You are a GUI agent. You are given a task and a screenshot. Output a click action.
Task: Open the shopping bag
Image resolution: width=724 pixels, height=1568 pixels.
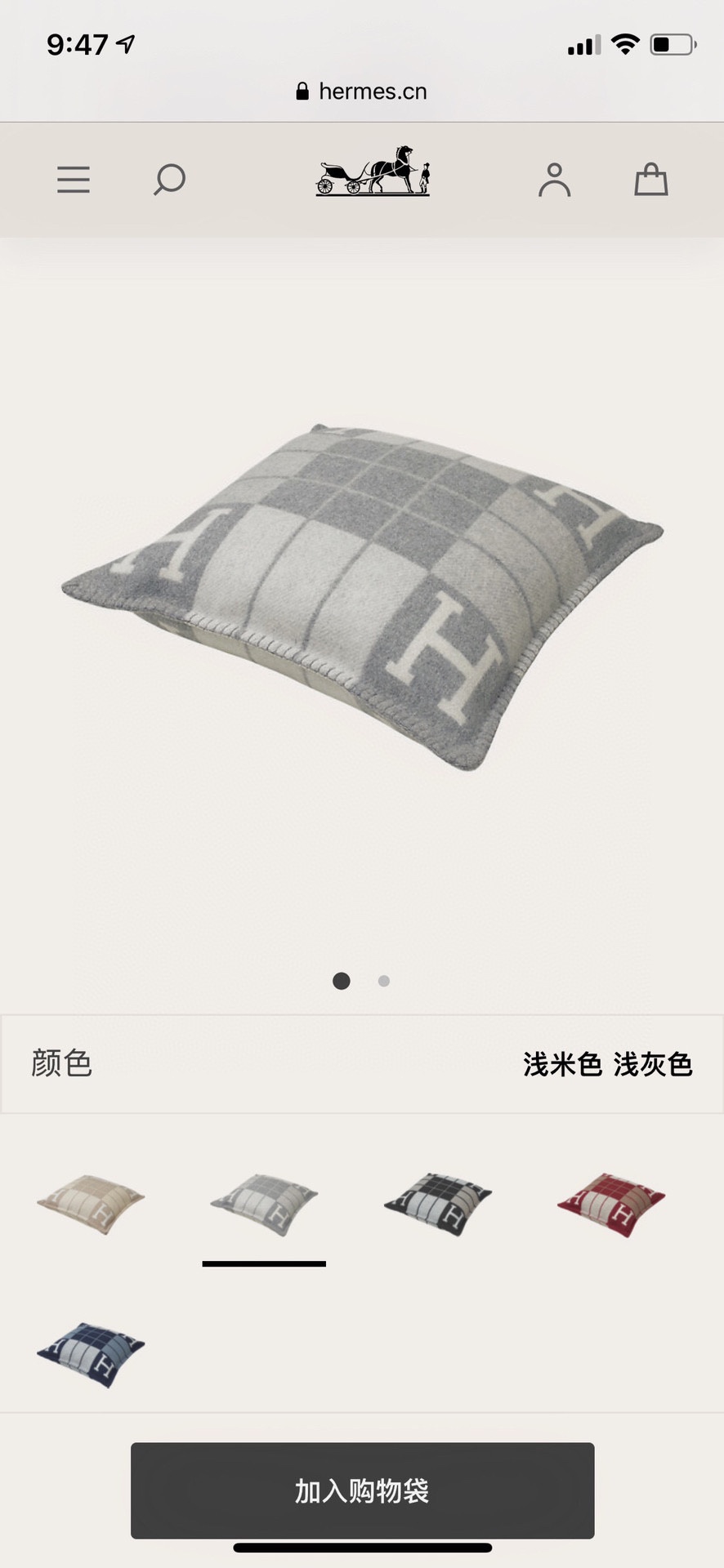(651, 180)
